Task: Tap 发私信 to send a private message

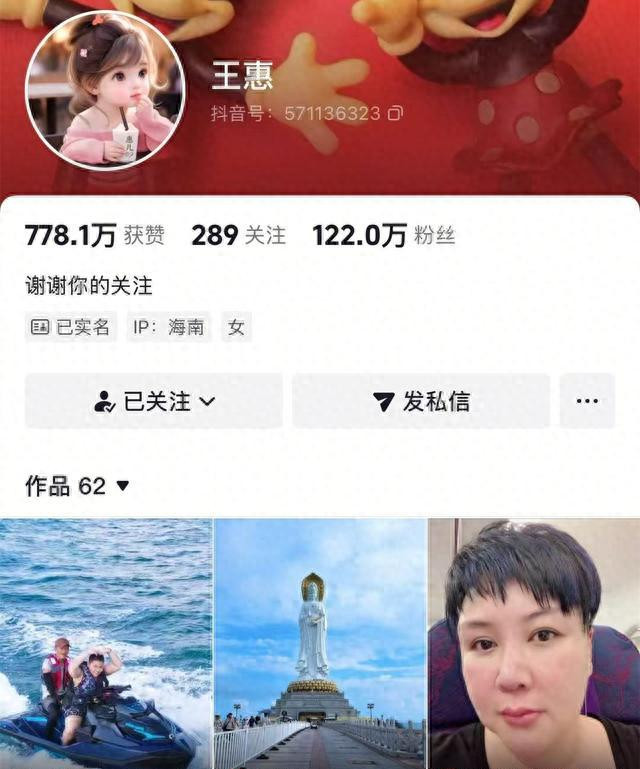Action: coord(421,401)
